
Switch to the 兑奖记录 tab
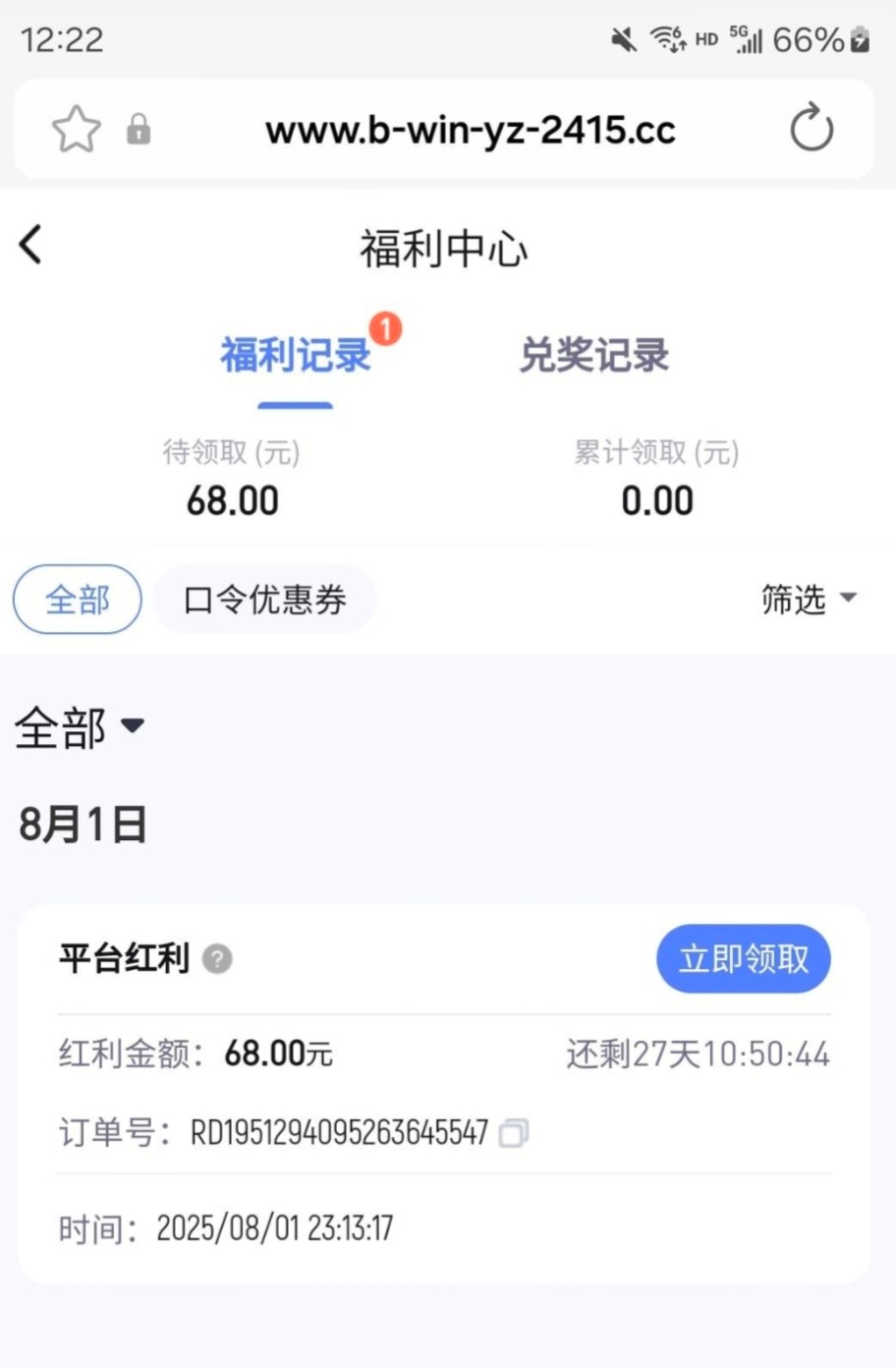pos(593,356)
